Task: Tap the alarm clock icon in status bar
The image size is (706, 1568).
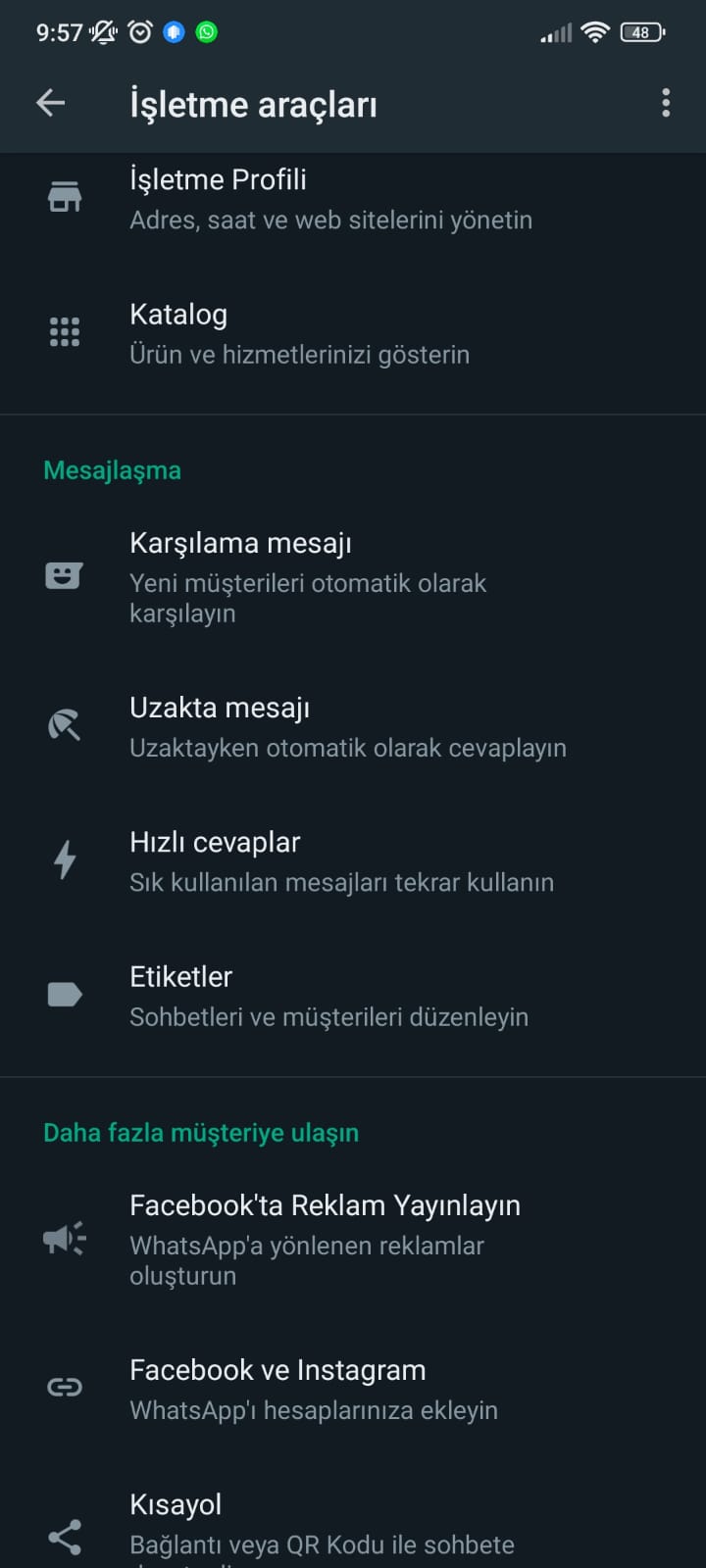Action: [139, 32]
